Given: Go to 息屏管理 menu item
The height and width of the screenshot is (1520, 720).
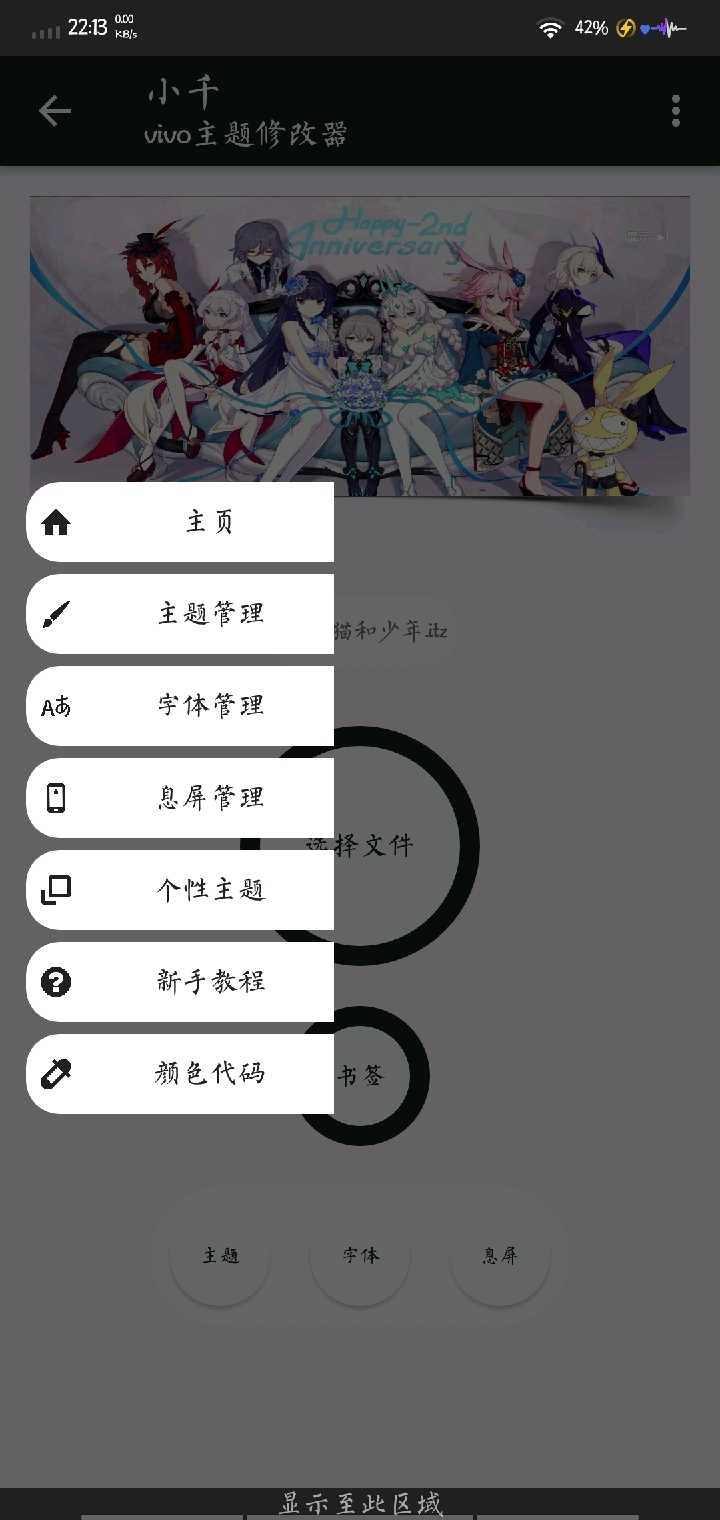Looking at the screenshot, I should (181, 798).
